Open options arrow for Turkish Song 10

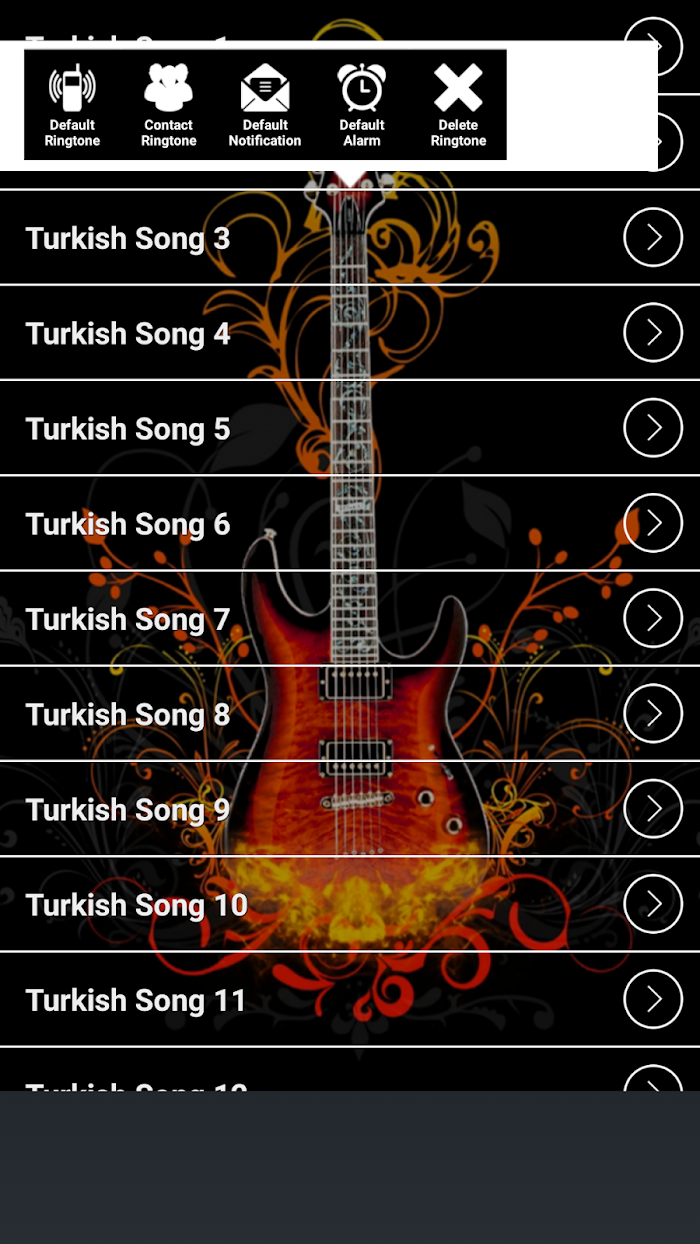pyautogui.click(x=653, y=904)
